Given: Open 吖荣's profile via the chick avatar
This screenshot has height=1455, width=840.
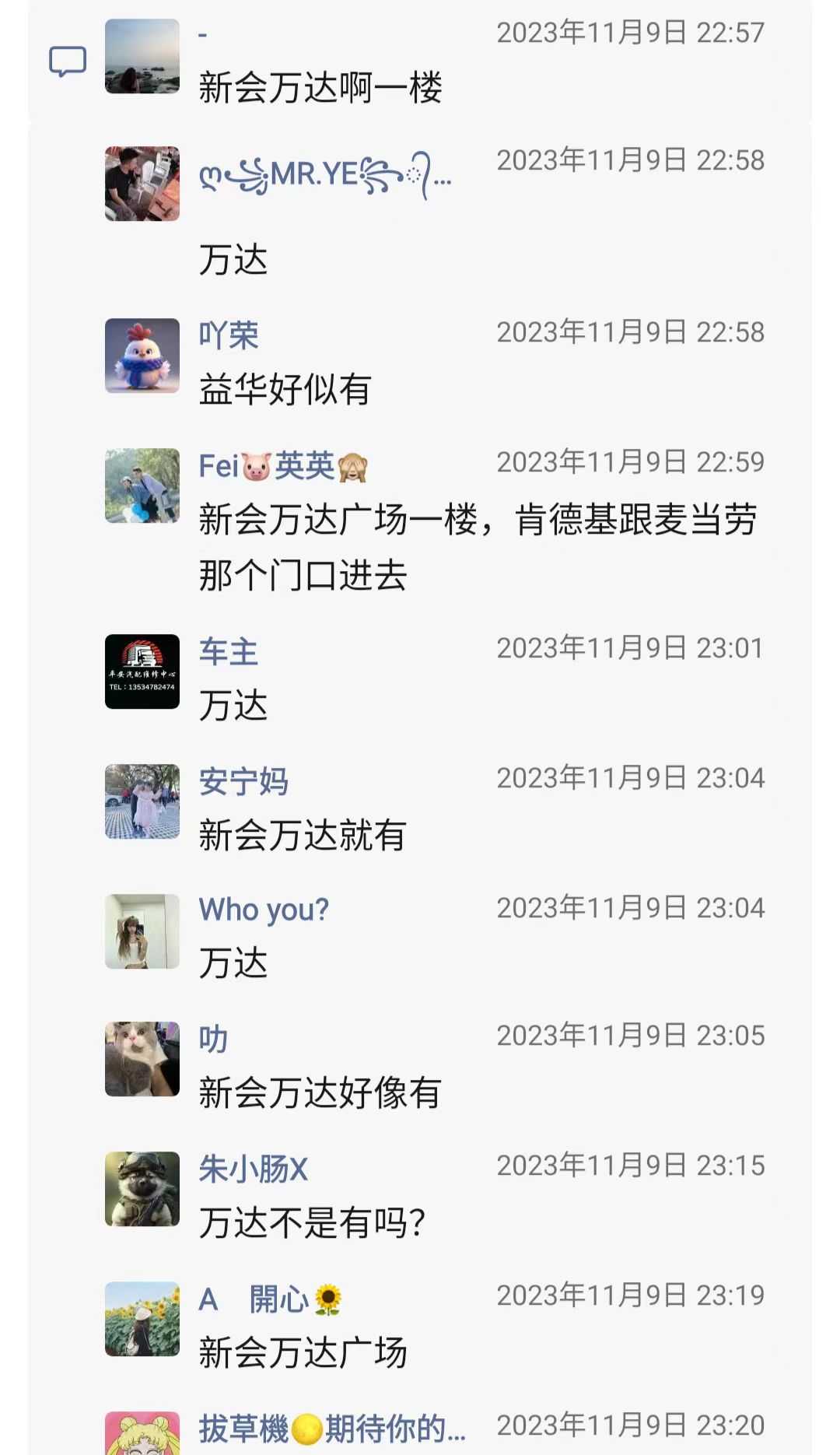Looking at the screenshot, I should click(x=142, y=356).
